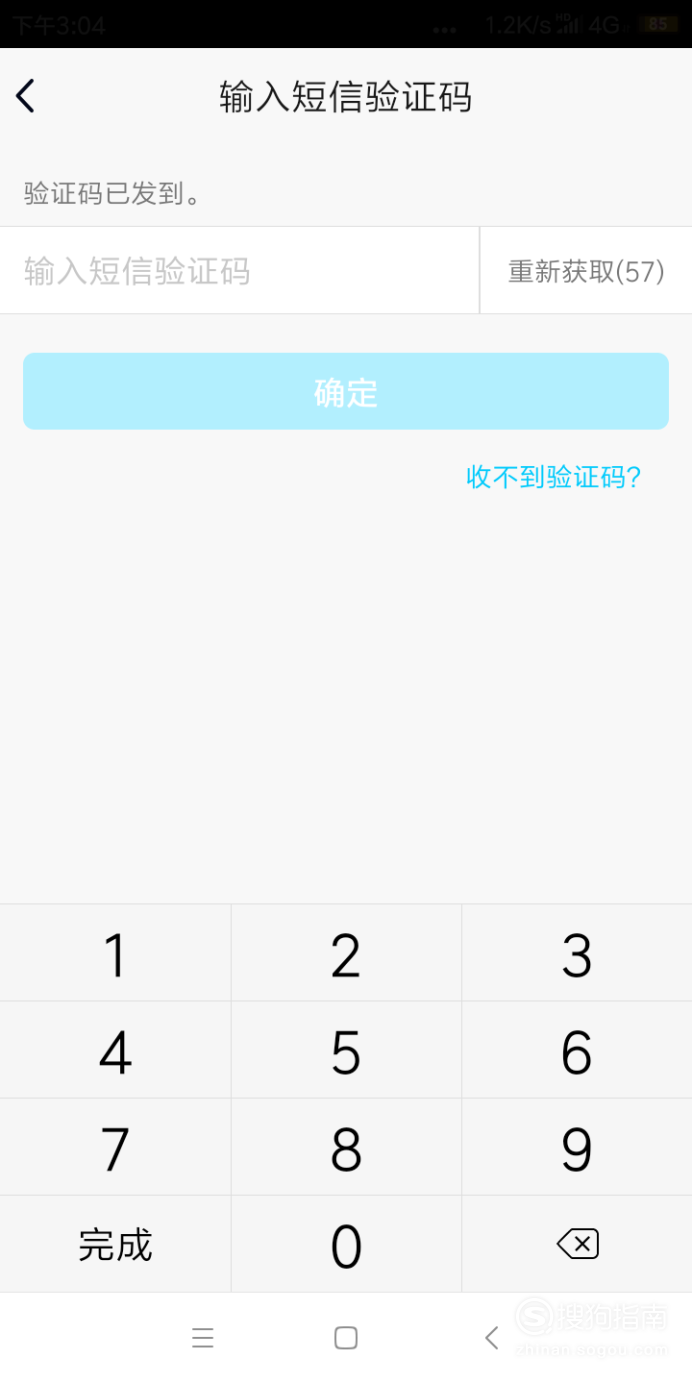Enter digit 0 on the keypad
692x1384 pixels.
point(346,1245)
